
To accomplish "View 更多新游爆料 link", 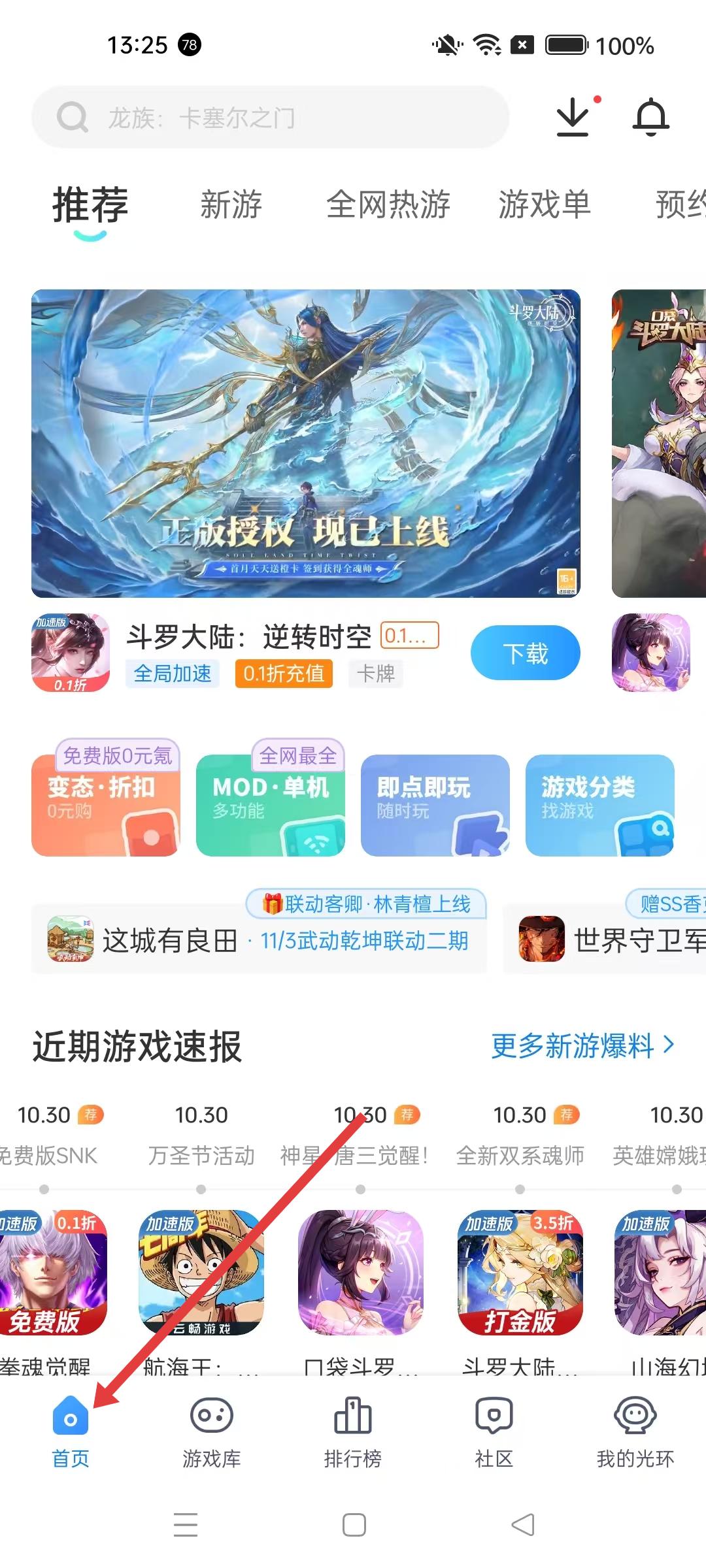I will coord(582,1046).
